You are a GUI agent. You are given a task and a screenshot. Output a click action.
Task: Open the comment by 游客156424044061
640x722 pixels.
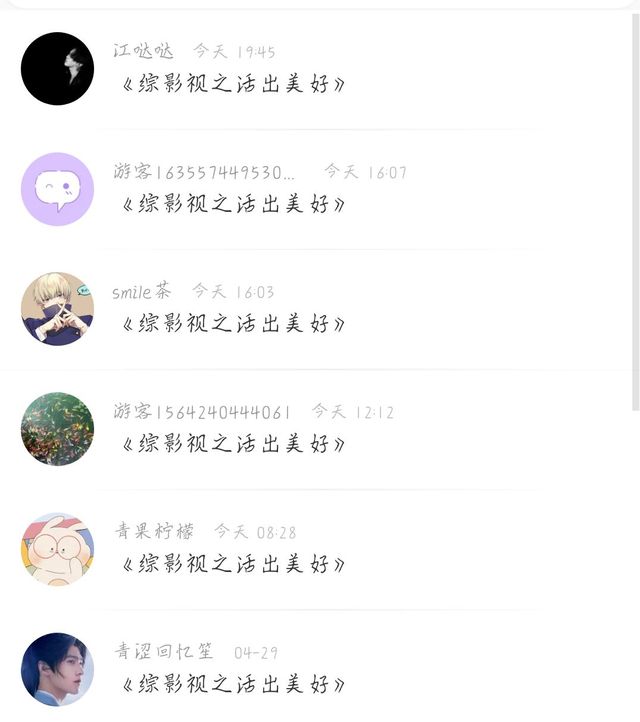point(318,429)
